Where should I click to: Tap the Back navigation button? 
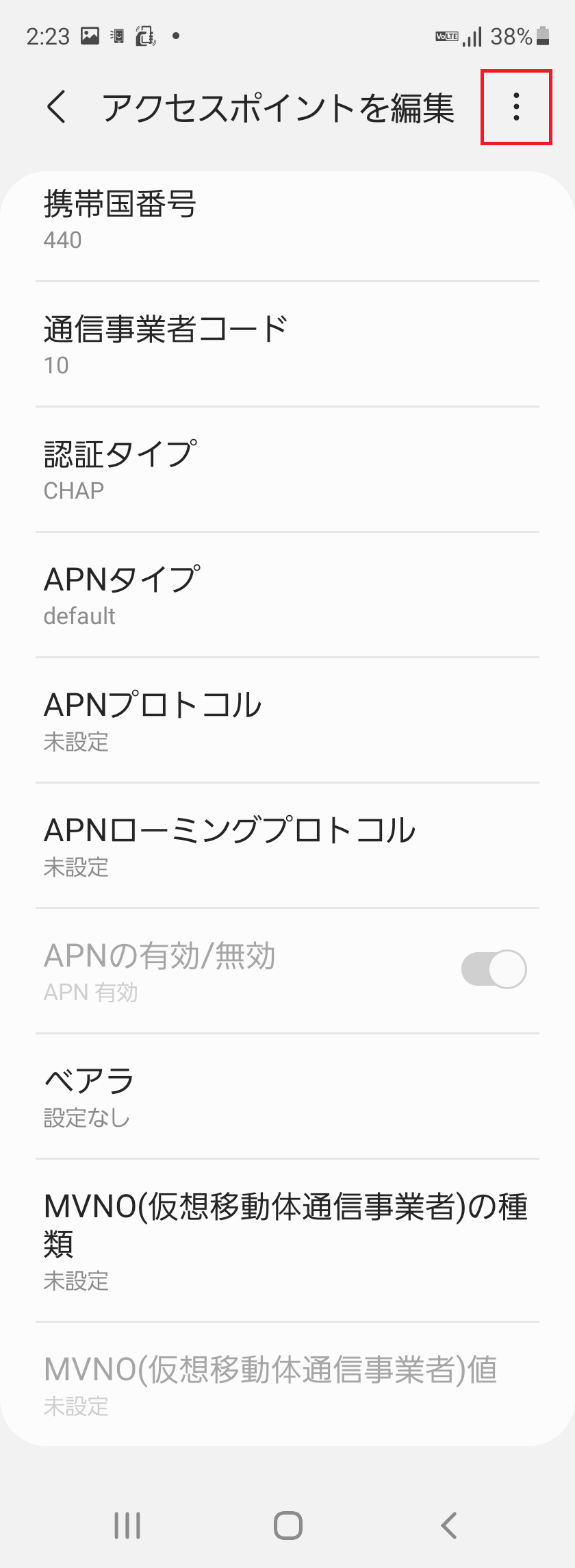448,1525
